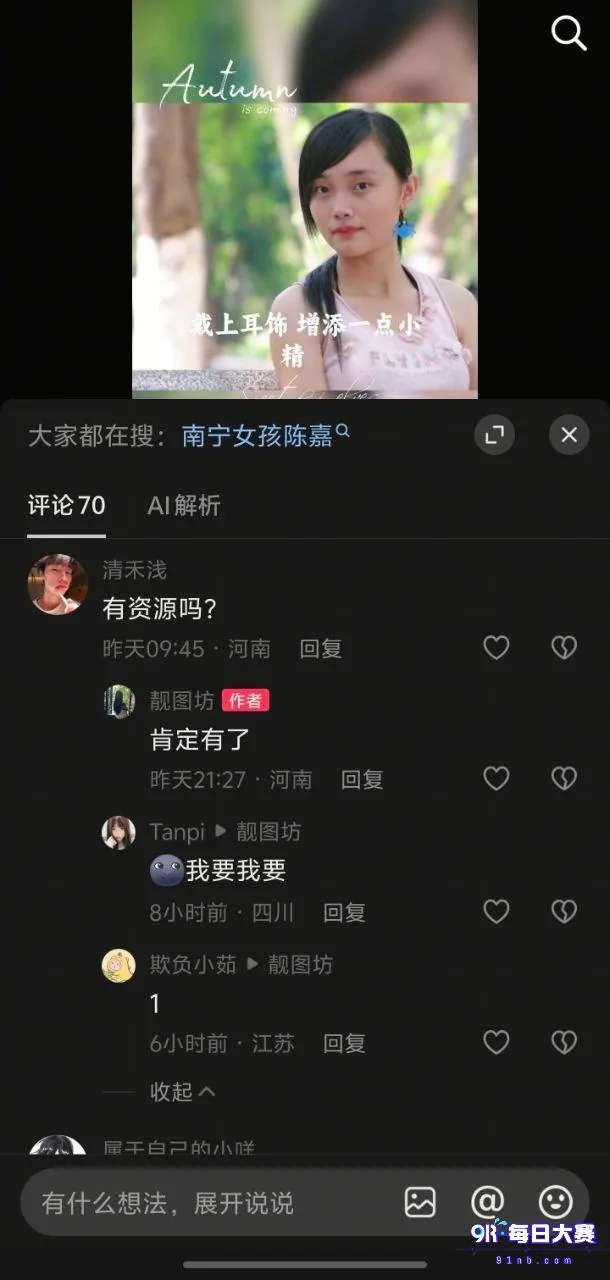Like the author's reply 肯定有了
Image resolution: width=610 pixels, height=1280 pixels.
tap(497, 778)
